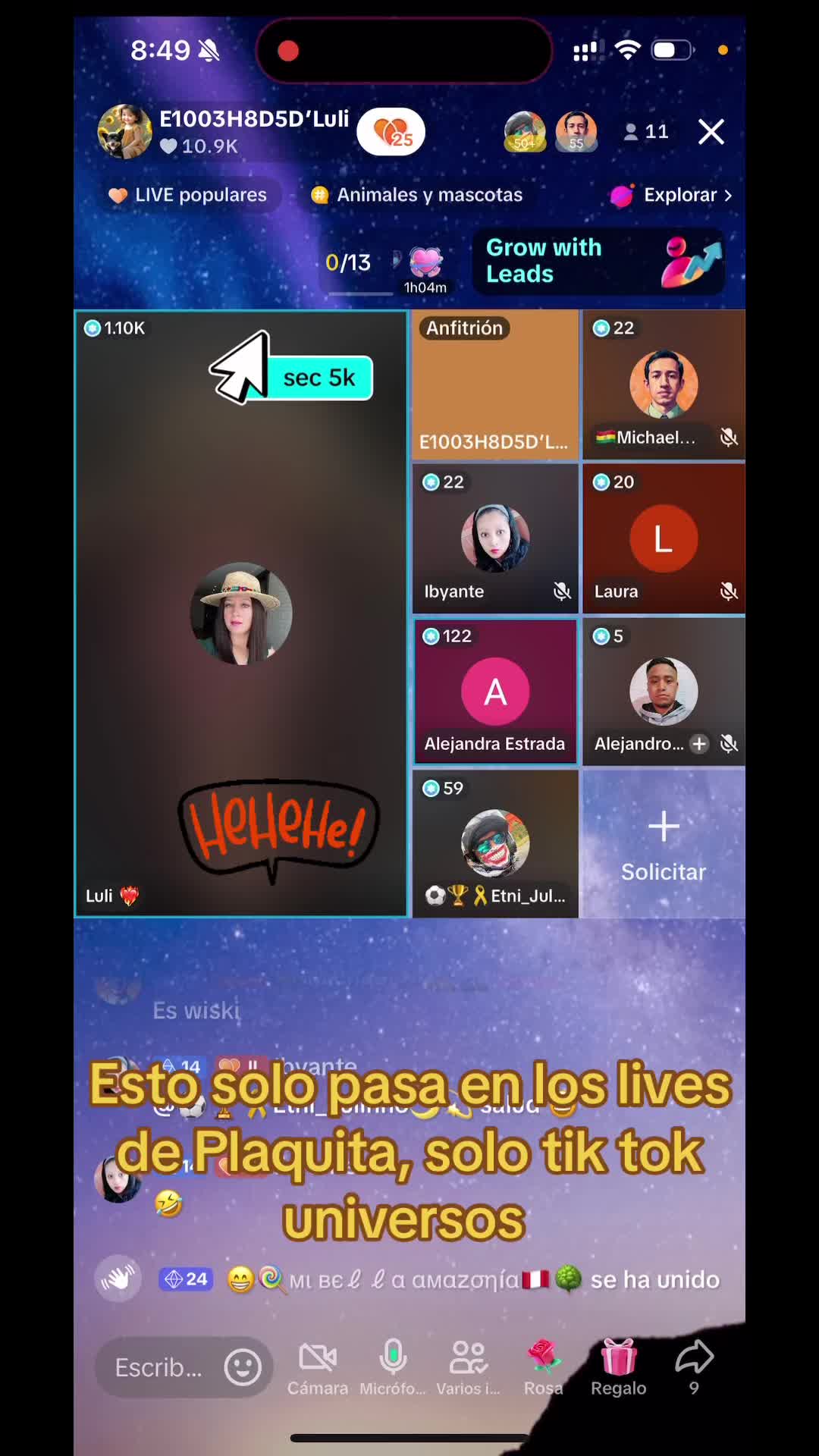Open Laura's guest tile
Screen dimensions: 819x1456
(x=663, y=538)
